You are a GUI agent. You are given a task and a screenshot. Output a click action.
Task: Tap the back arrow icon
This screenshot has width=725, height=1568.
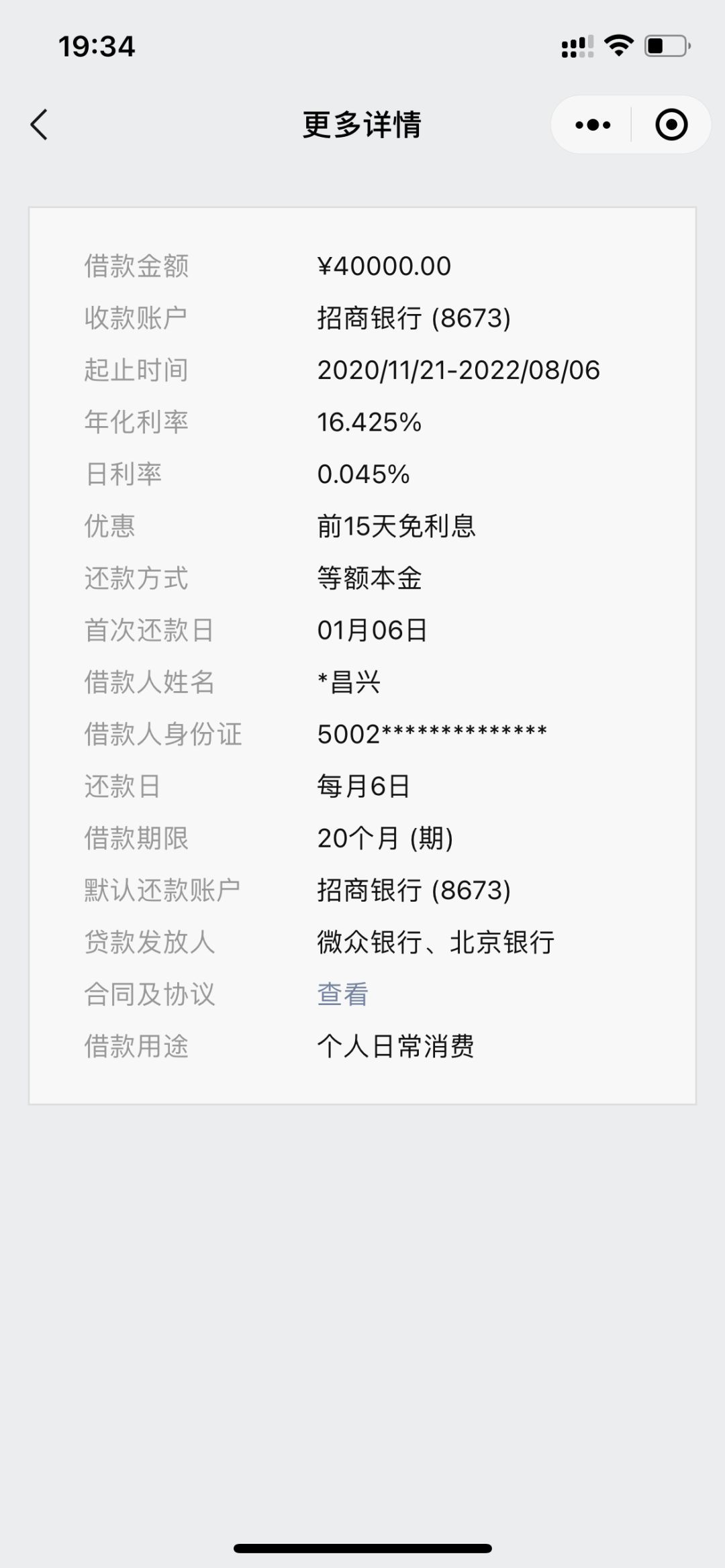pos(40,125)
